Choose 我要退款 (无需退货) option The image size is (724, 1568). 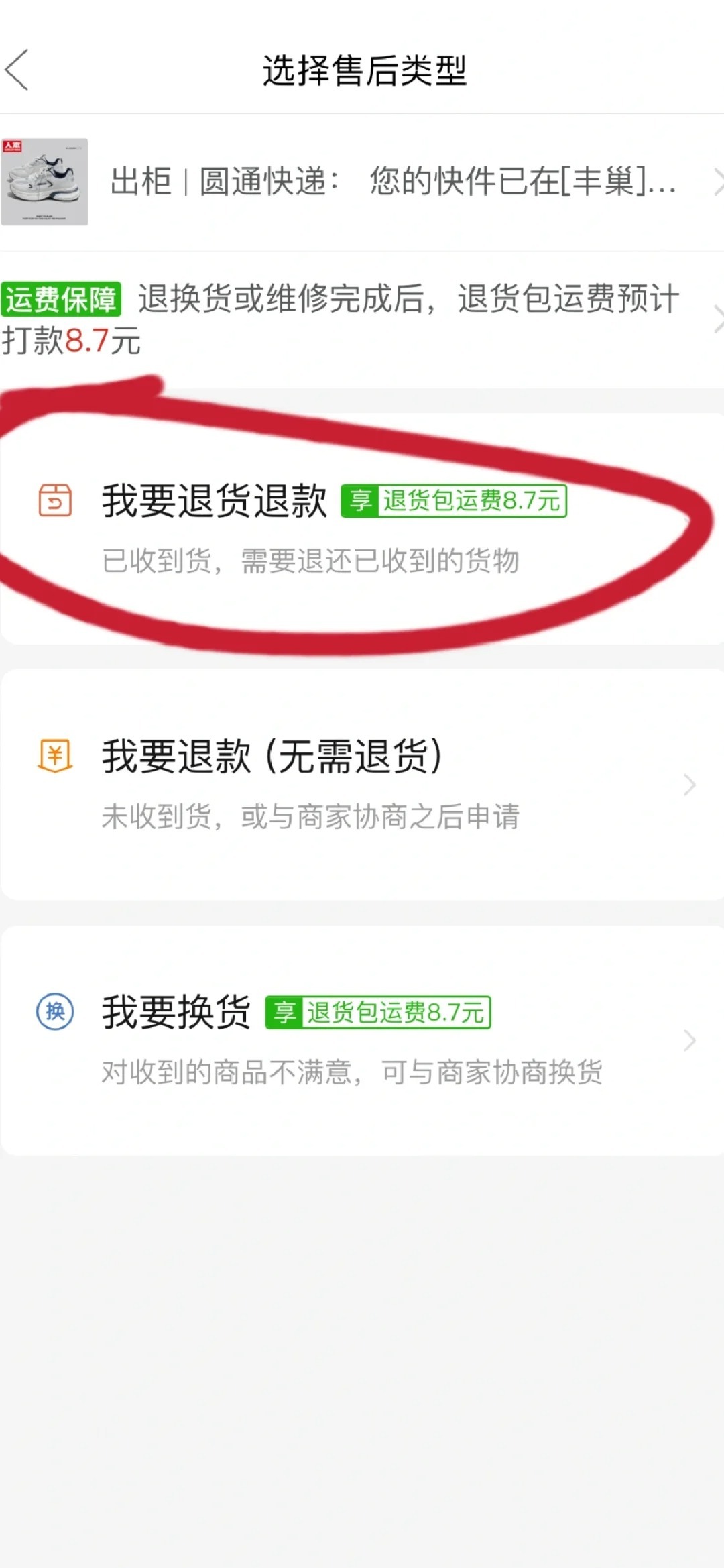[x=362, y=783]
